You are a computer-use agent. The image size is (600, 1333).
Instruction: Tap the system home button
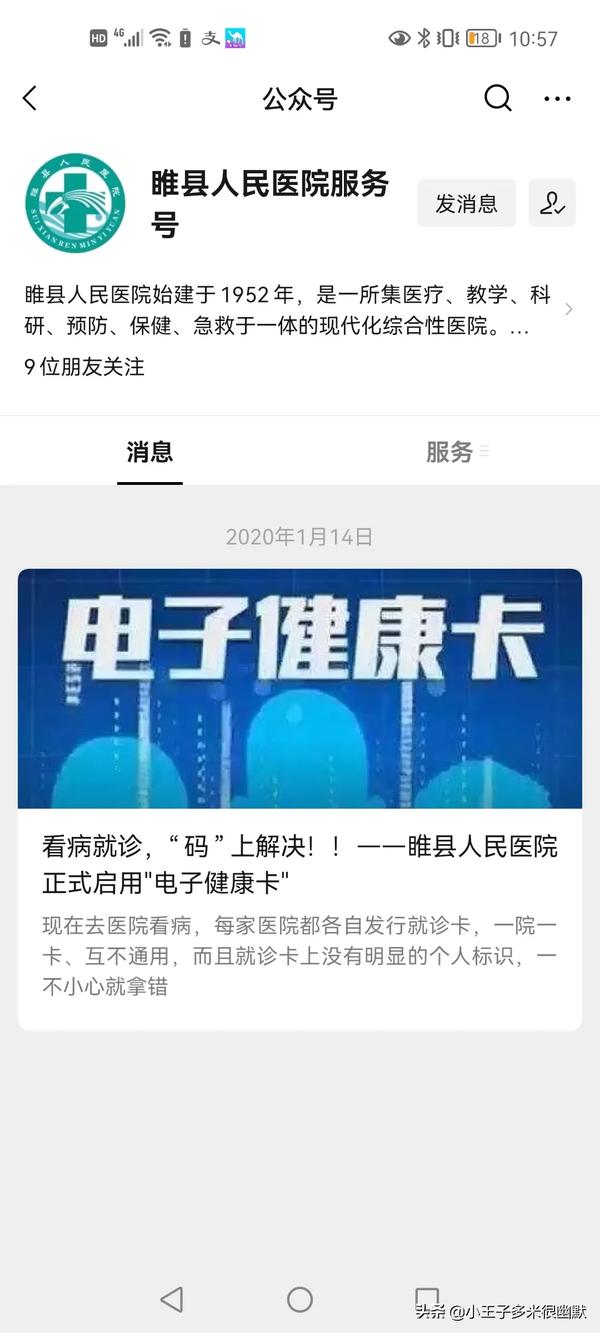click(300, 1299)
